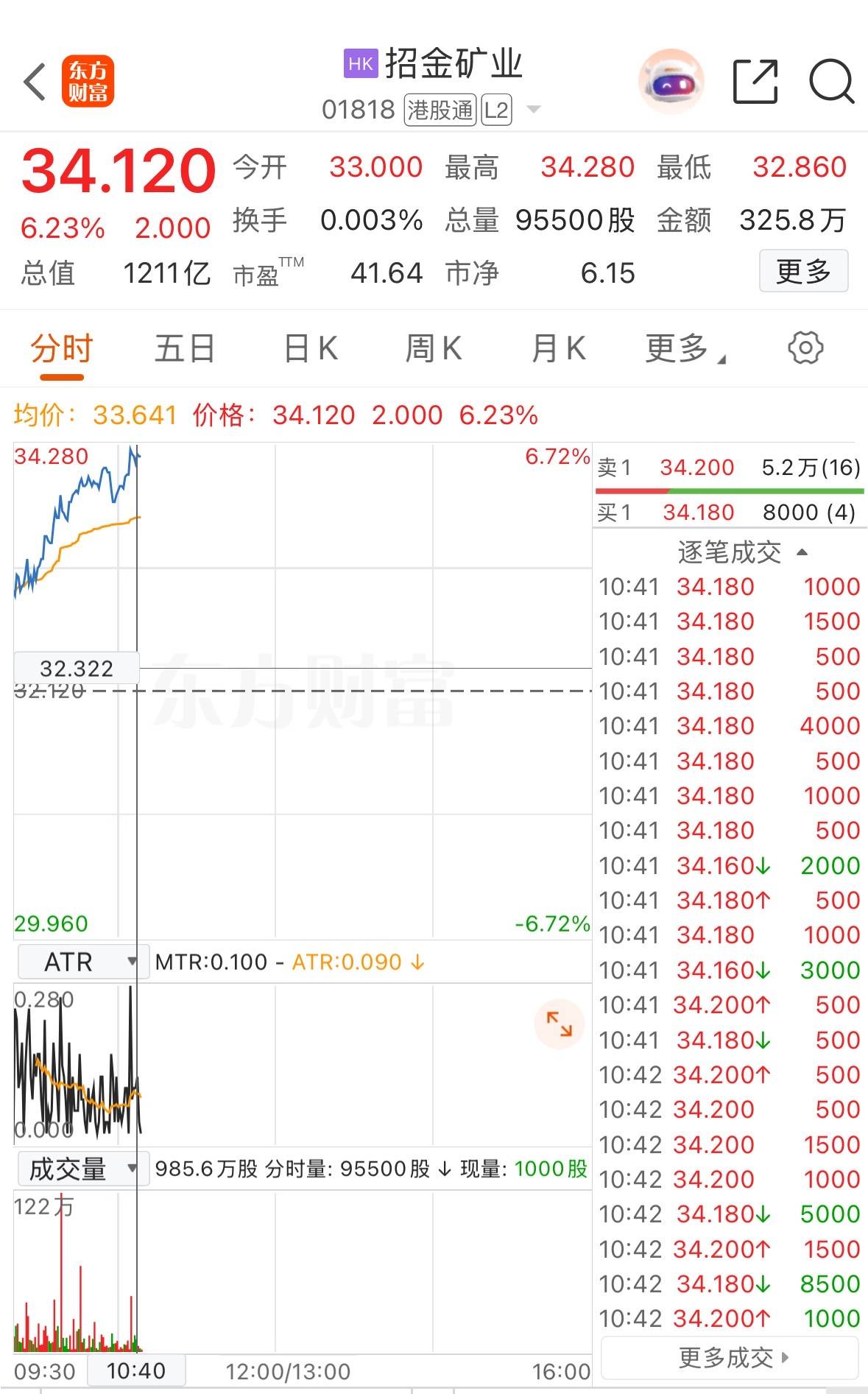The height and width of the screenshot is (1394, 868).
Task: Share this stock page
Action: click(x=755, y=82)
